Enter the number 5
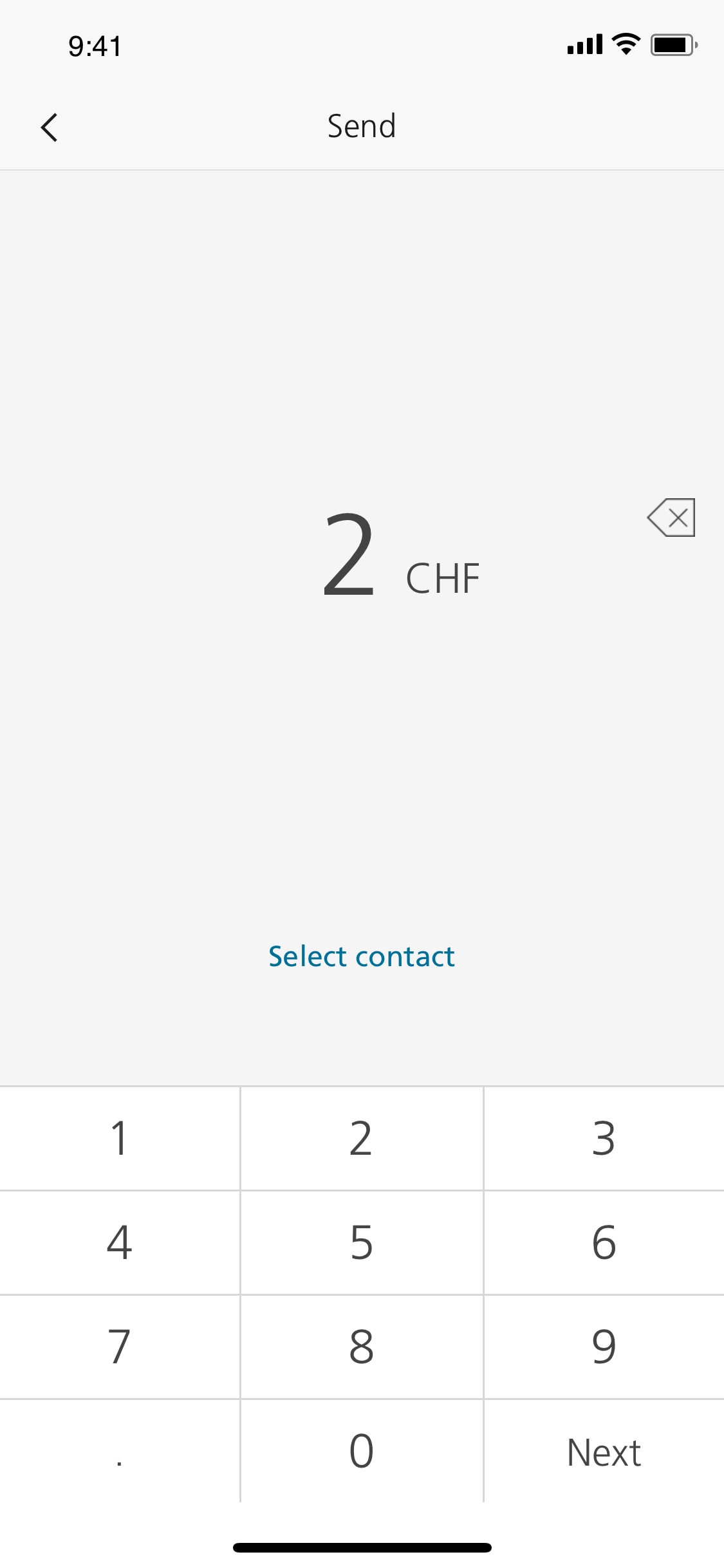The image size is (724, 1568). pyautogui.click(x=361, y=1242)
